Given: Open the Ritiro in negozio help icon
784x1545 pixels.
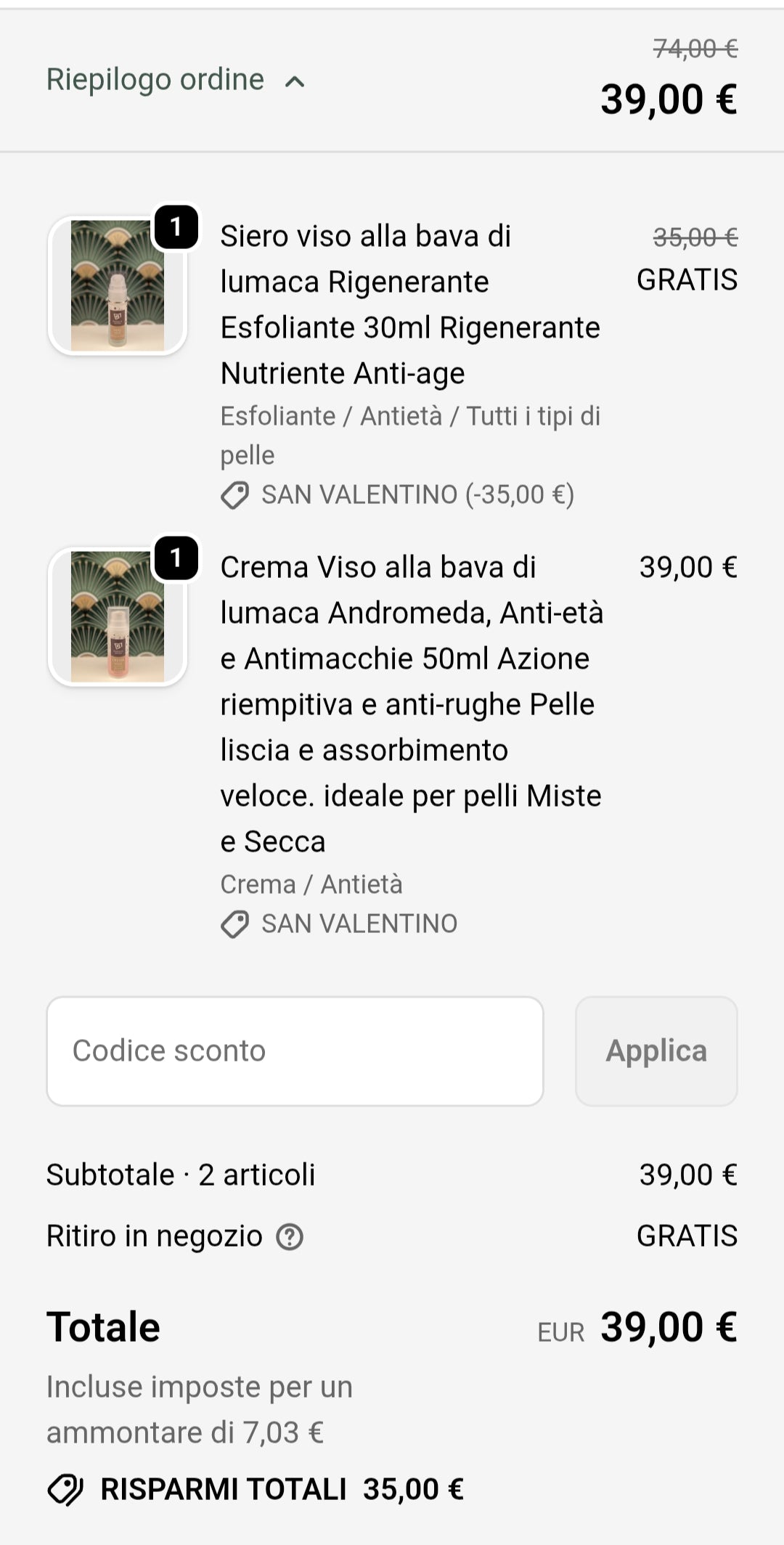Looking at the screenshot, I should (x=290, y=1236).
